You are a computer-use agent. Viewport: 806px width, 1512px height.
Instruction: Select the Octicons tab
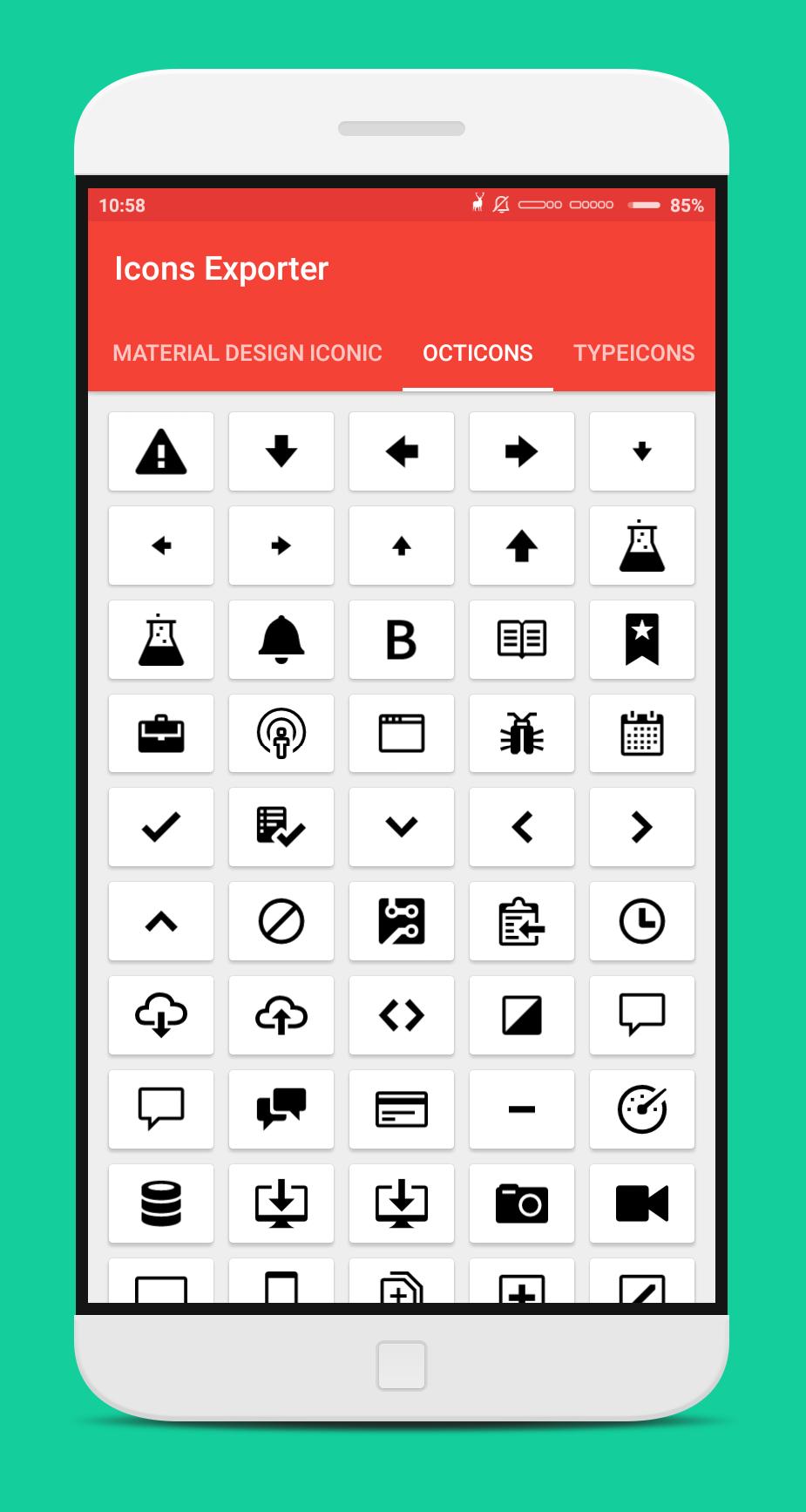[x=478, y=353]
